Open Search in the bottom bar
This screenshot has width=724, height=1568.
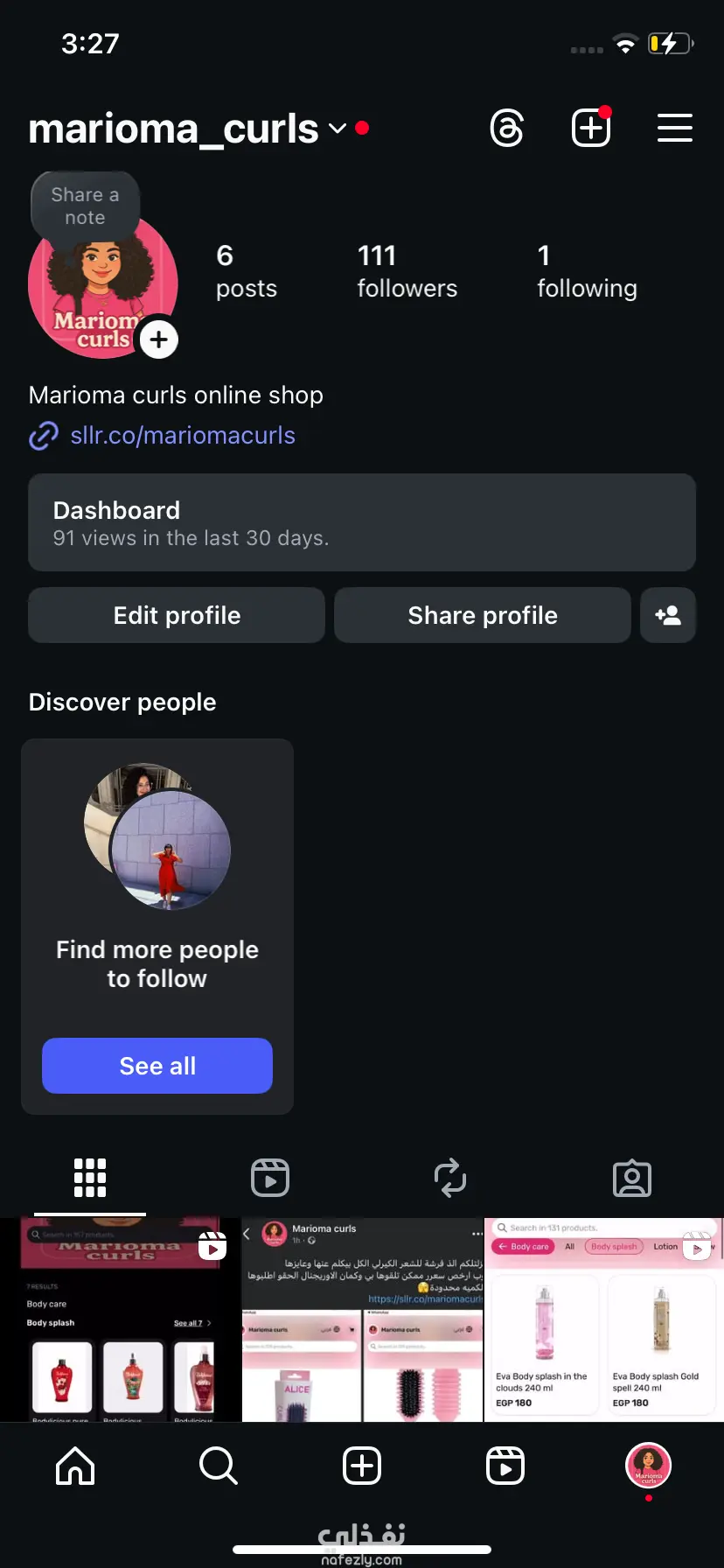(x=218, y=1465)
